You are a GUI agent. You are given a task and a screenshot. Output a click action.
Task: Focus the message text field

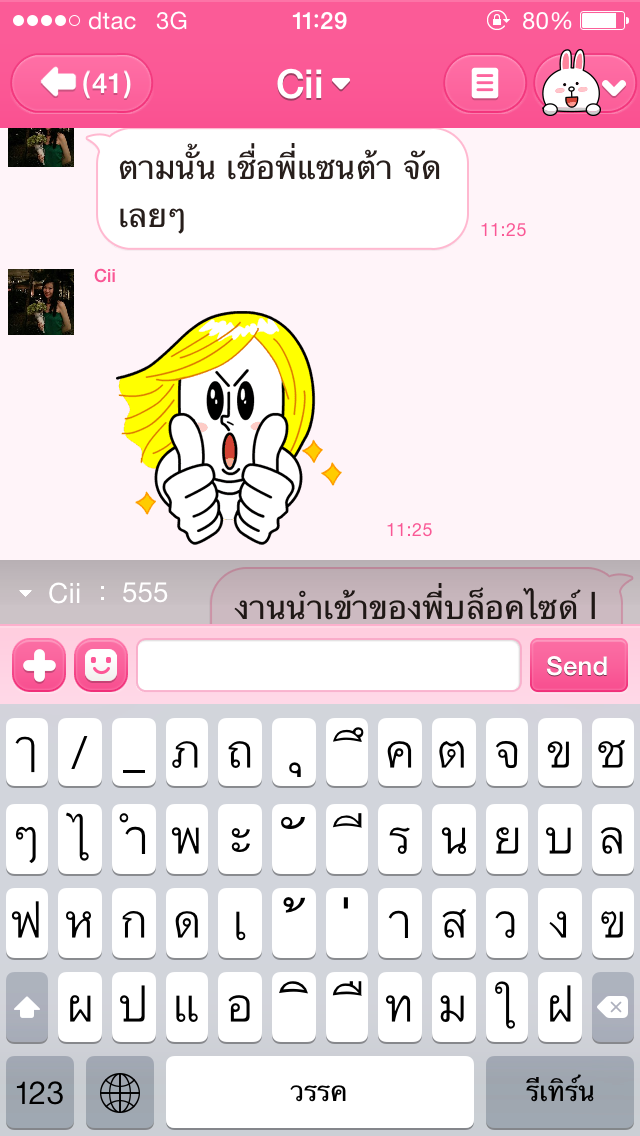pos(329,665)
